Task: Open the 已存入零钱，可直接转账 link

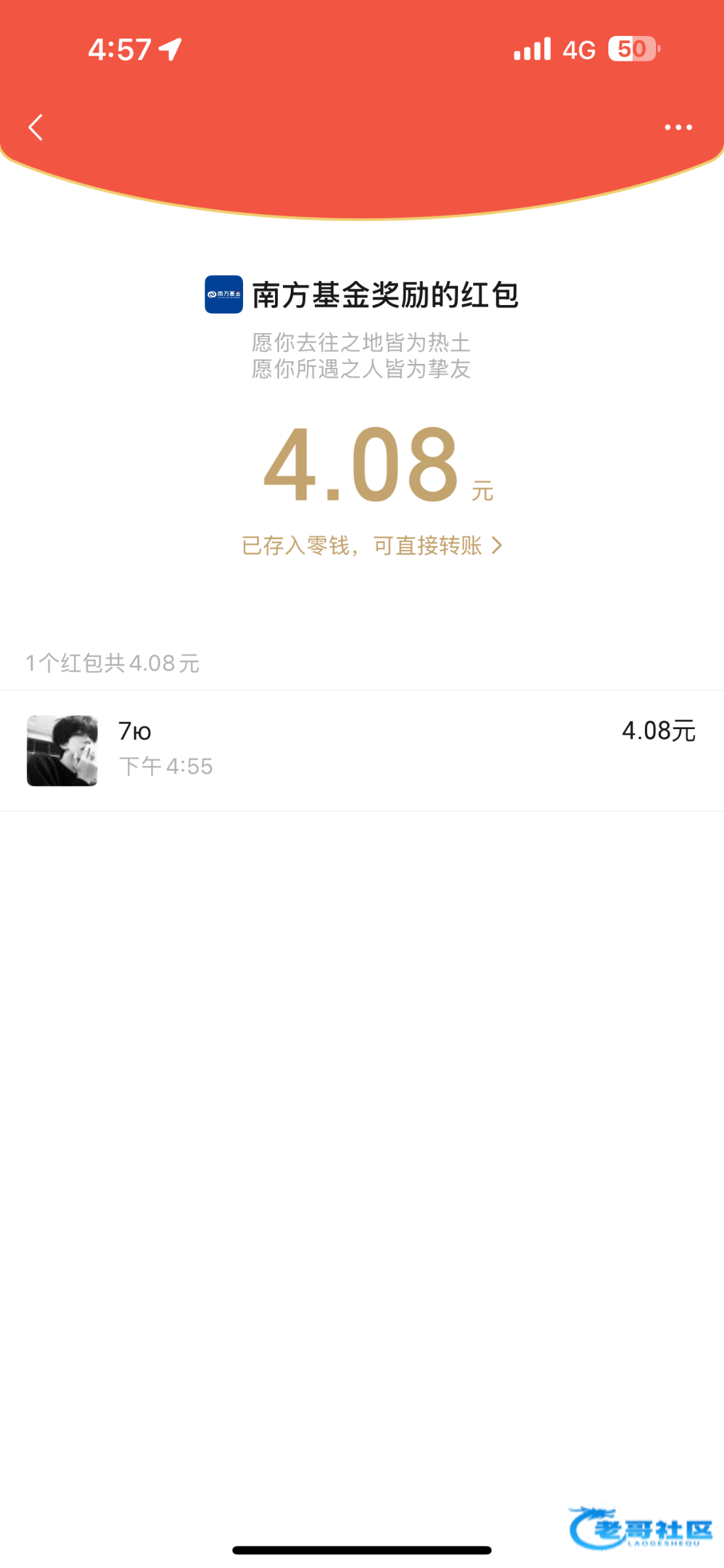Action: (x=371, y=546)
